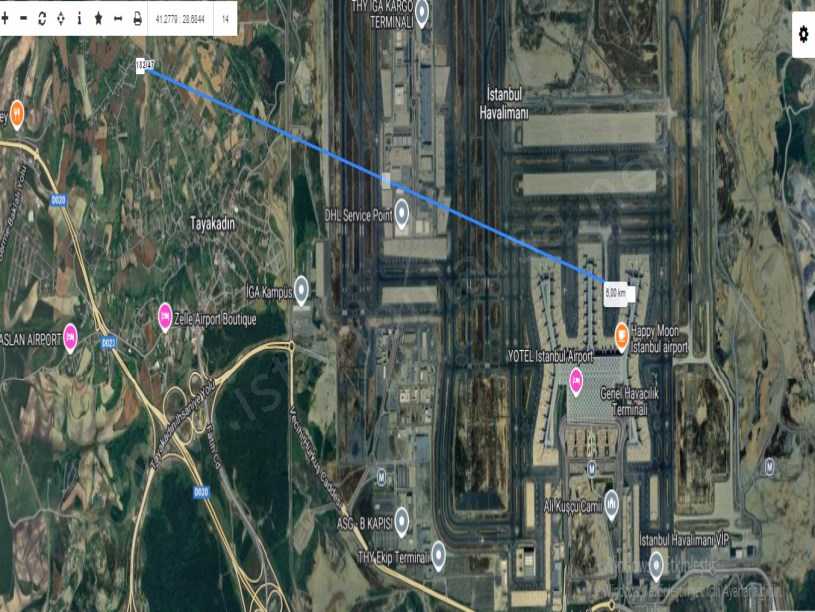Image resolution: width=815 pixels, height=612 pixels.
Task: Tap the YOTEL Istanbul Airport marker
Action: click(x=576, y=378)
